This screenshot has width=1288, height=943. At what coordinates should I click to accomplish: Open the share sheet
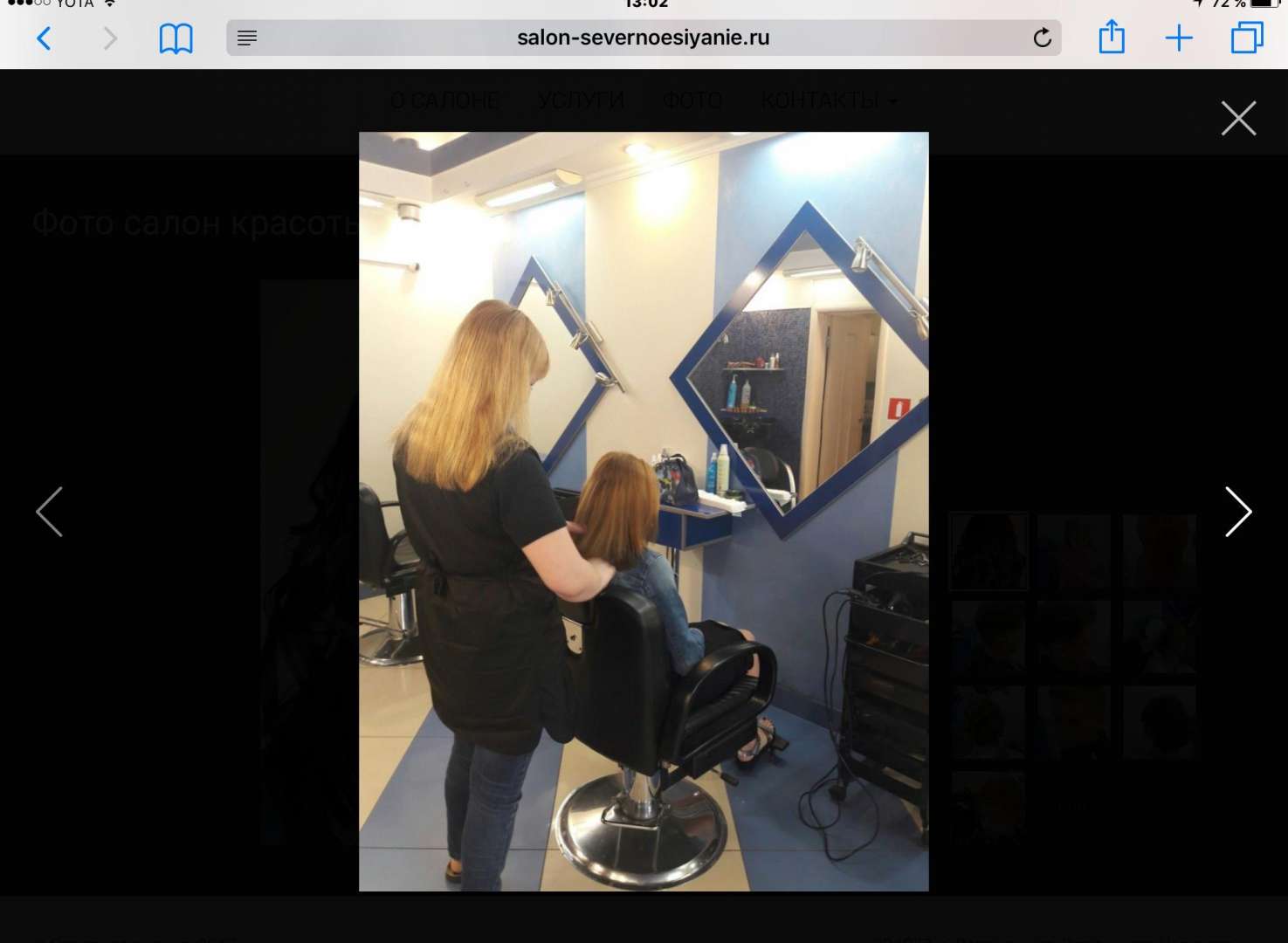[1111, 38]
